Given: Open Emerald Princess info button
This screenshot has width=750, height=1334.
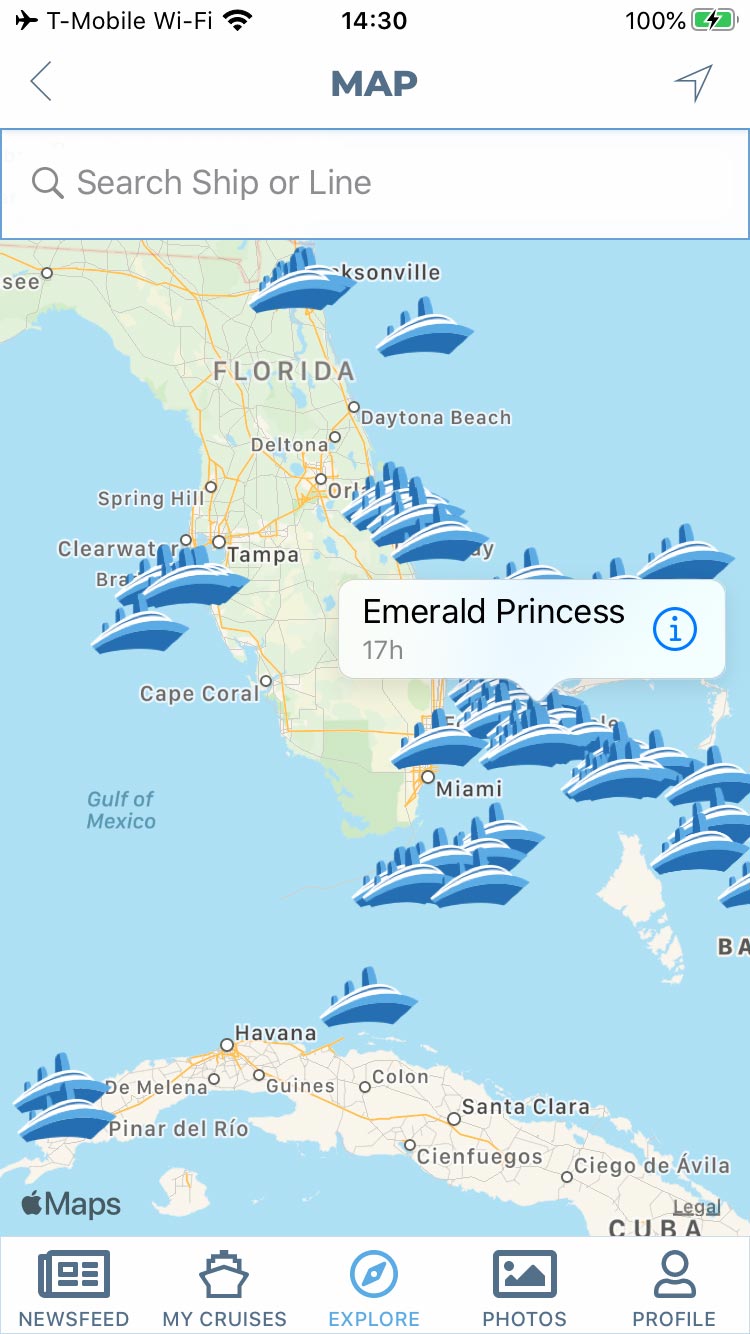Looking at the screenshot, I should click(x=674, y=629).
